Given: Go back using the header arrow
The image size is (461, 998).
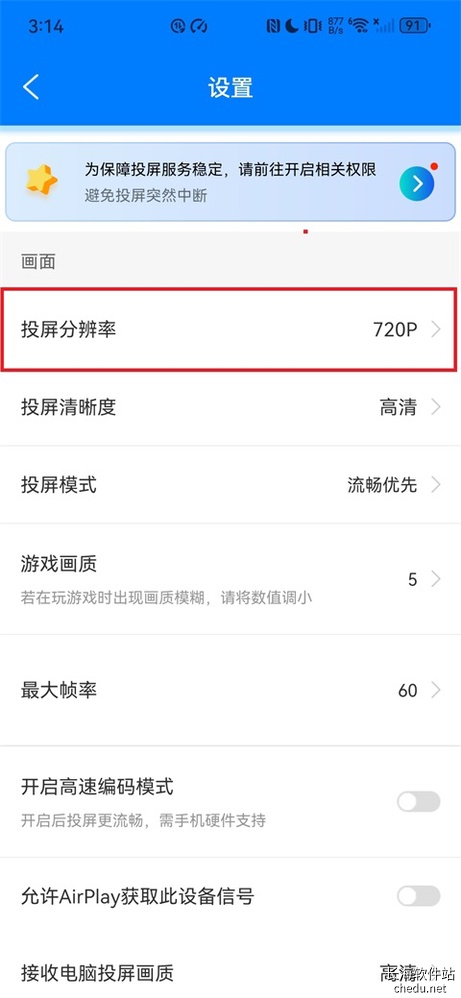Looking at the screenshot, I should 31,87.
